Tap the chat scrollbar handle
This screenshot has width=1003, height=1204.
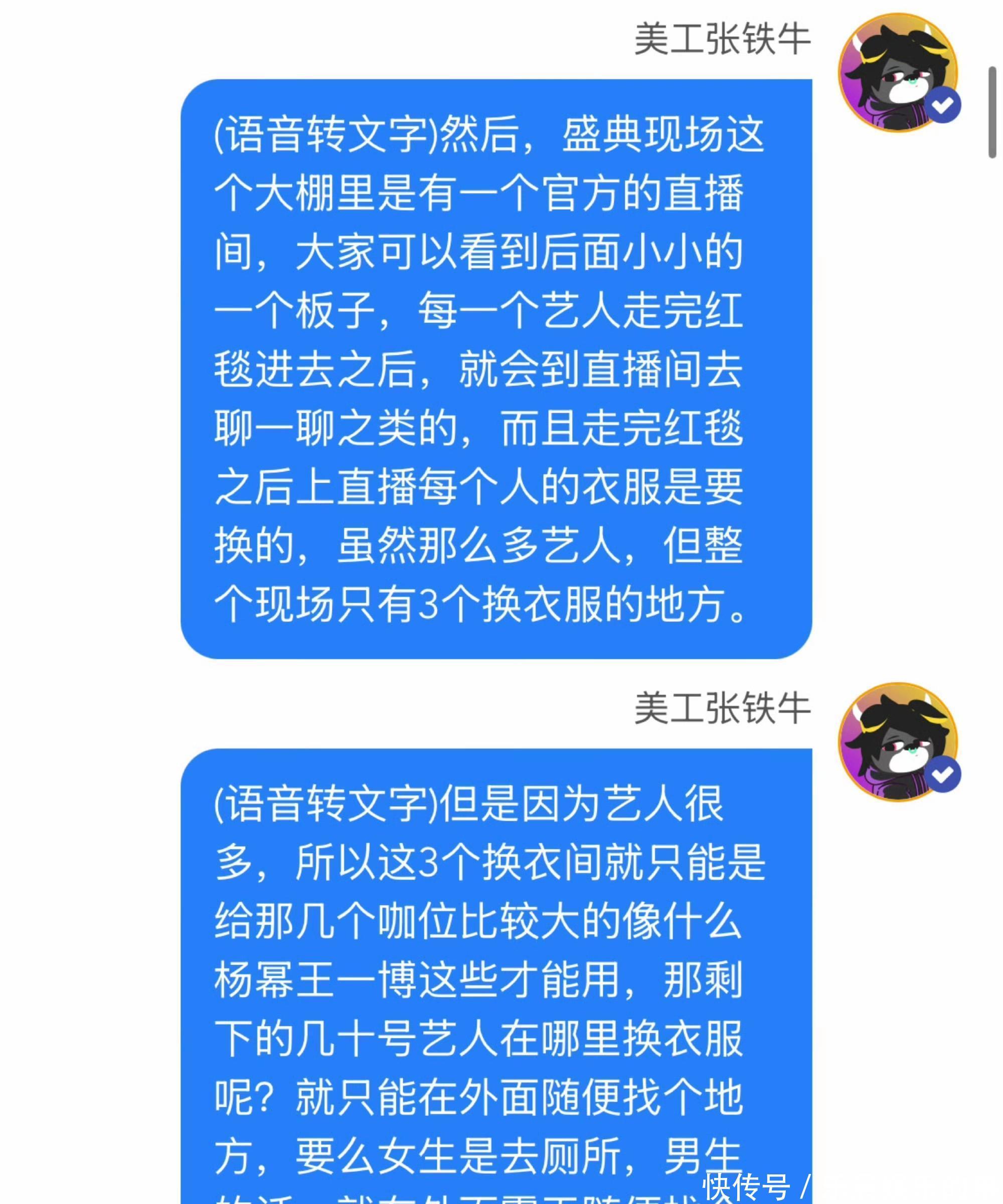tap(992, 112)
